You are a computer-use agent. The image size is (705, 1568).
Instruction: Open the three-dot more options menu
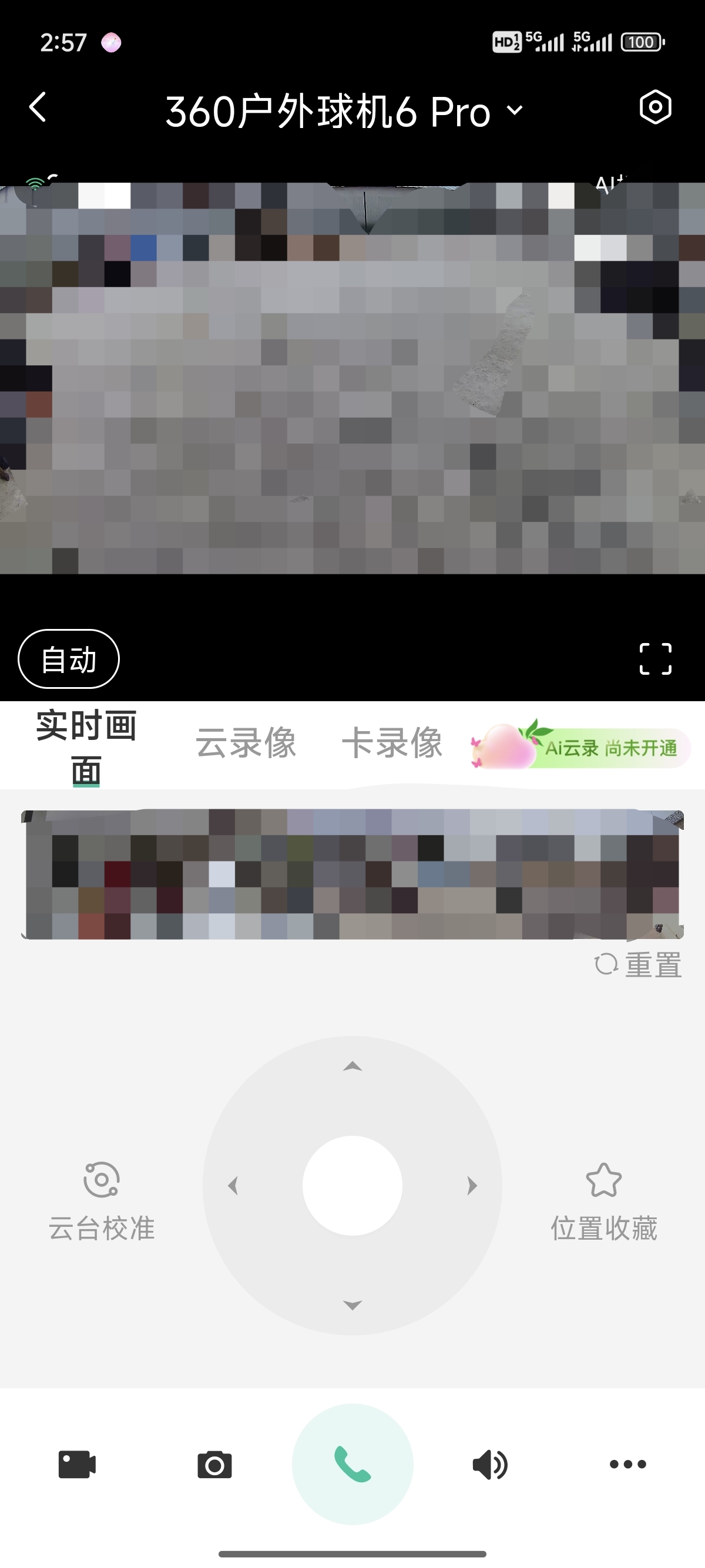627,1465
